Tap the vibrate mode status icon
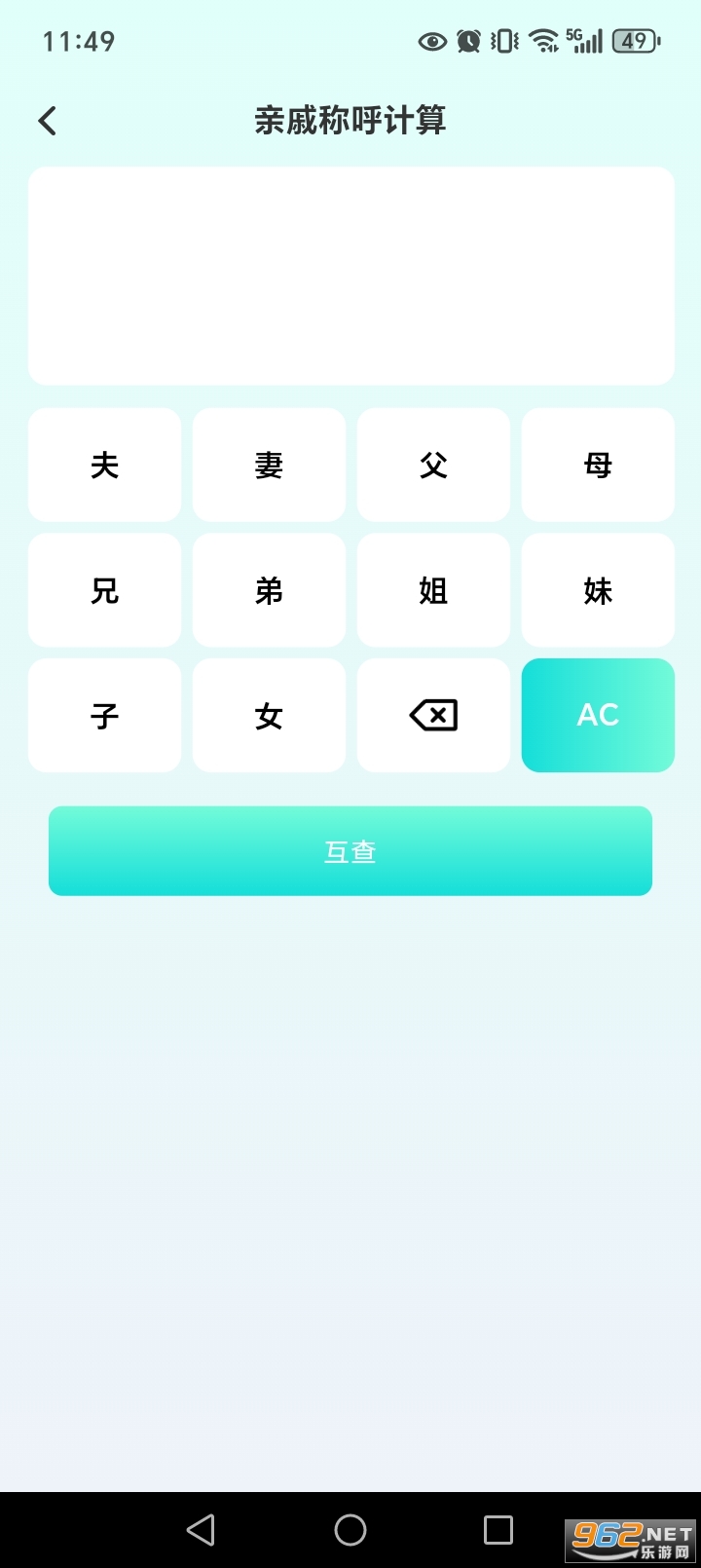Screen dimensions: 701x1568 (502, 41)
